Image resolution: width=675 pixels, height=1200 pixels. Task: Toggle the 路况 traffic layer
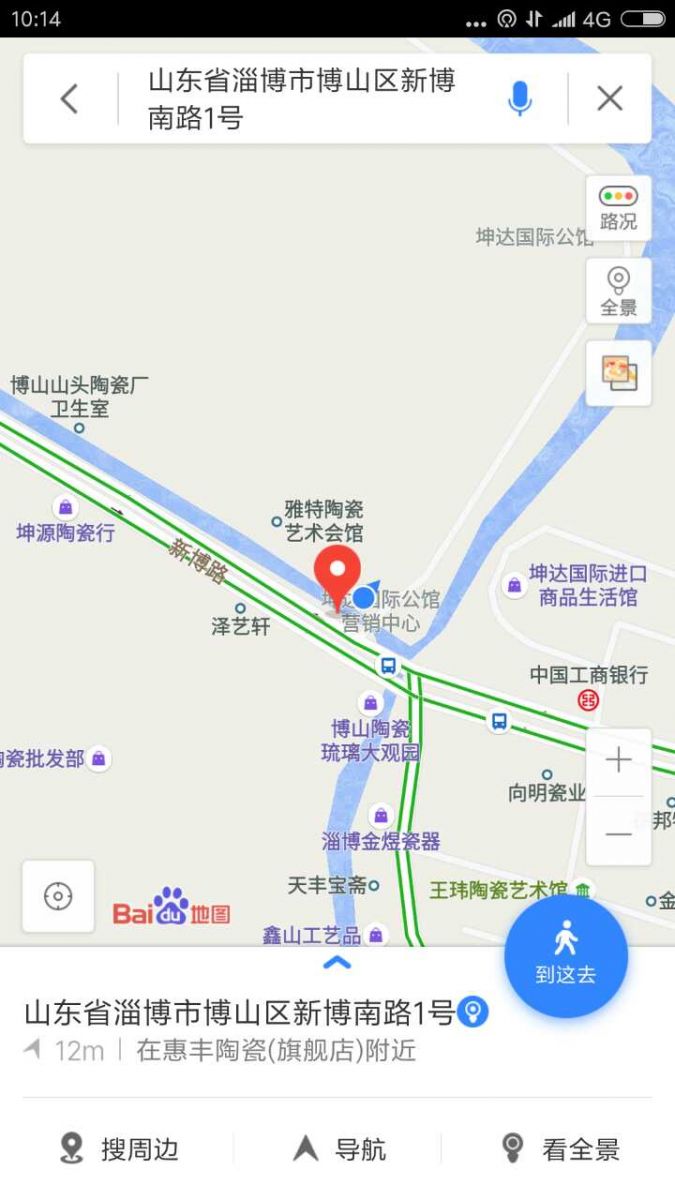(618, 208)
